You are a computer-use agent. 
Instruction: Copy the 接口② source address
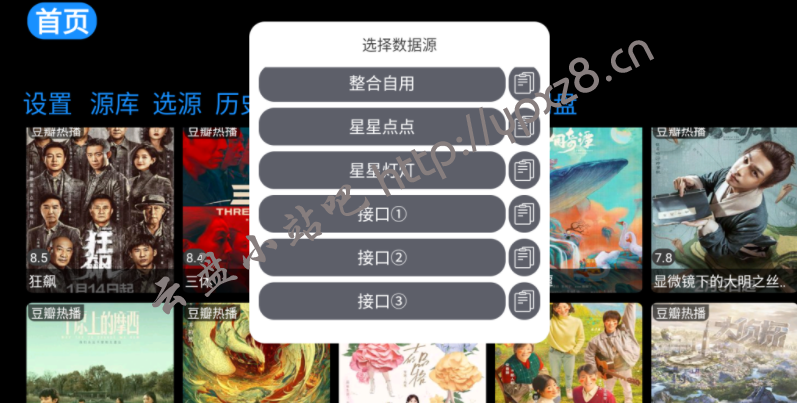point(523,257)
